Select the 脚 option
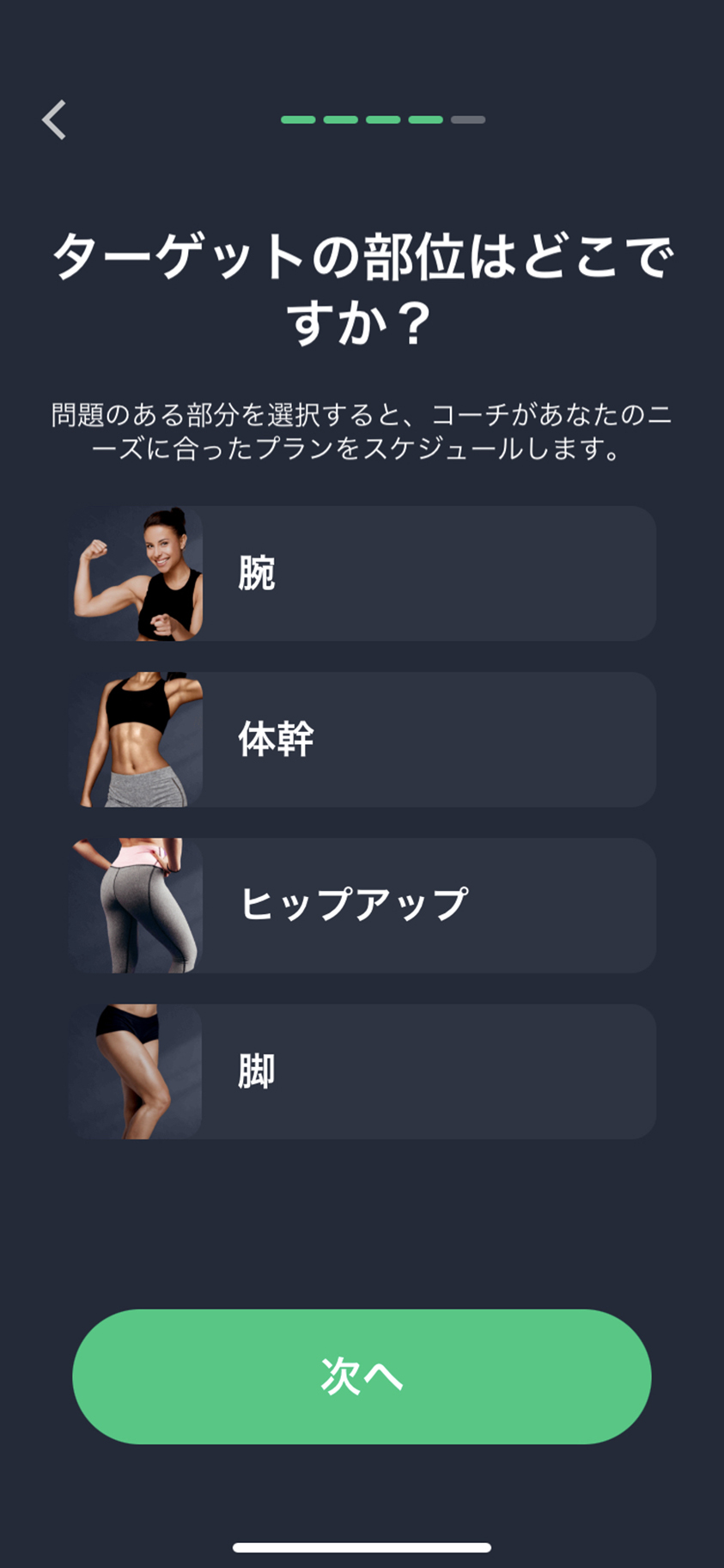Screen dimensions: 724x1568 tap(362, 1071)
